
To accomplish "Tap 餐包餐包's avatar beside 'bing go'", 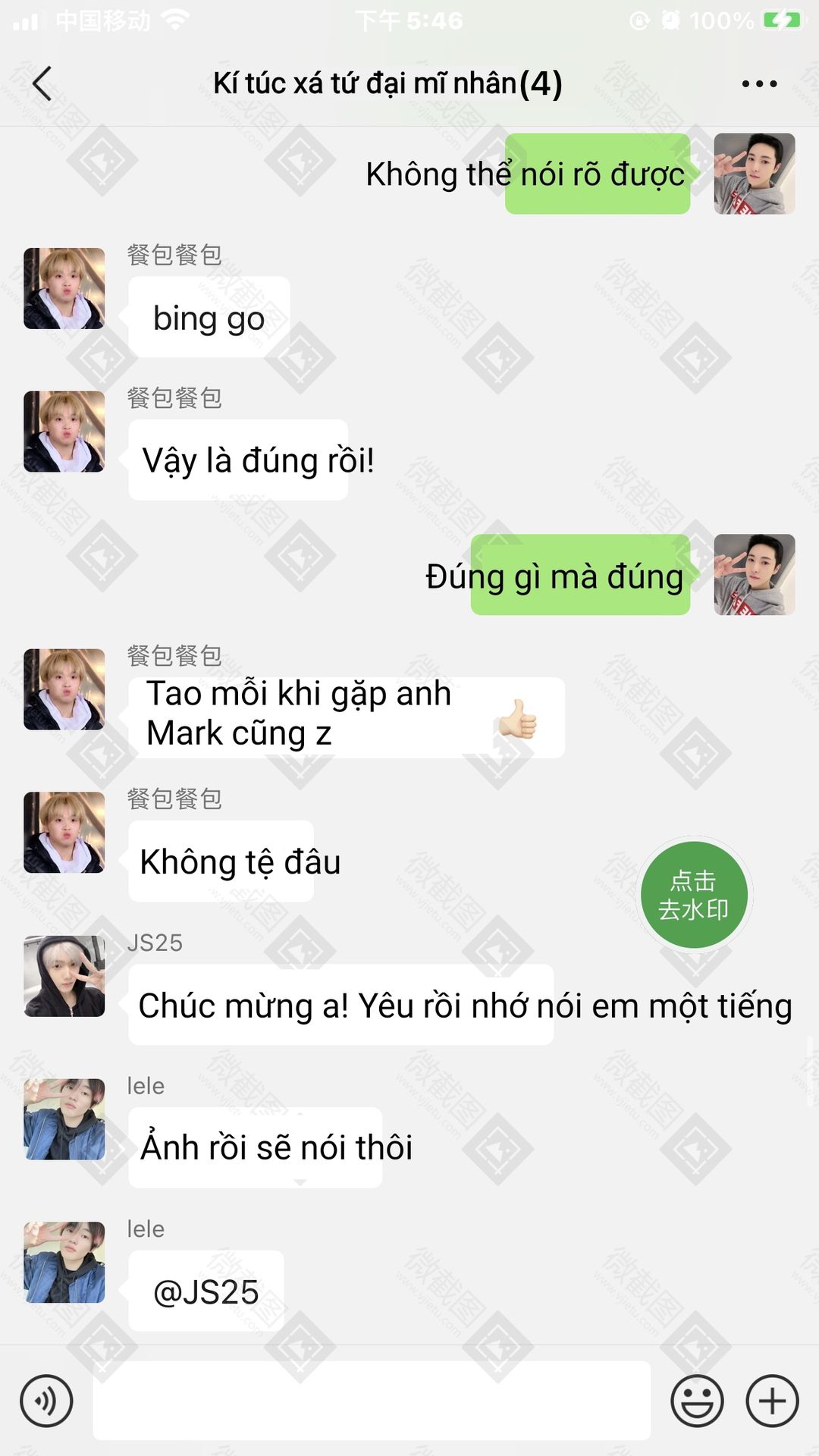I will click(64, 288).
